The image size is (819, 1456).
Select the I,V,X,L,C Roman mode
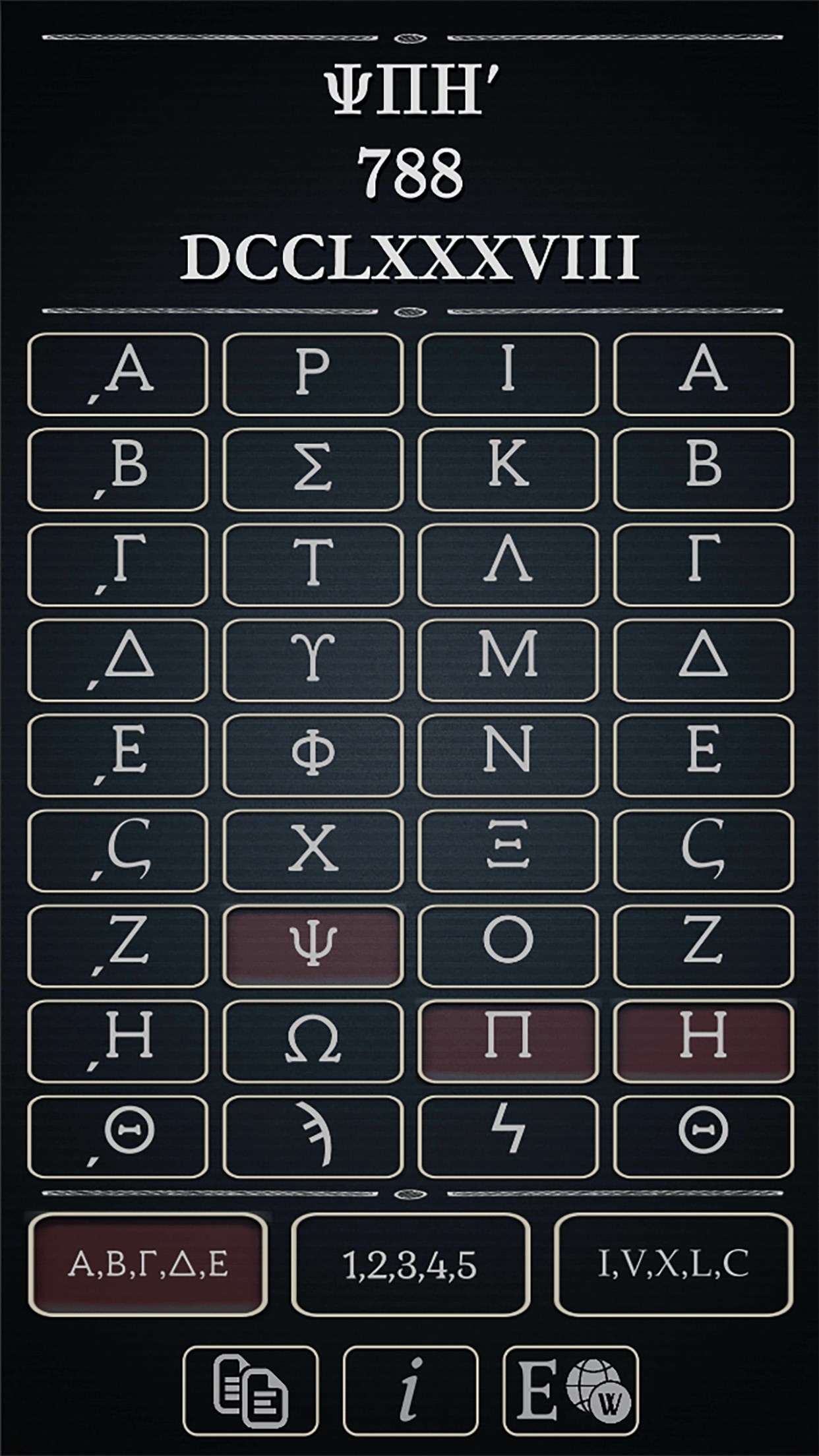(673, 1265)
